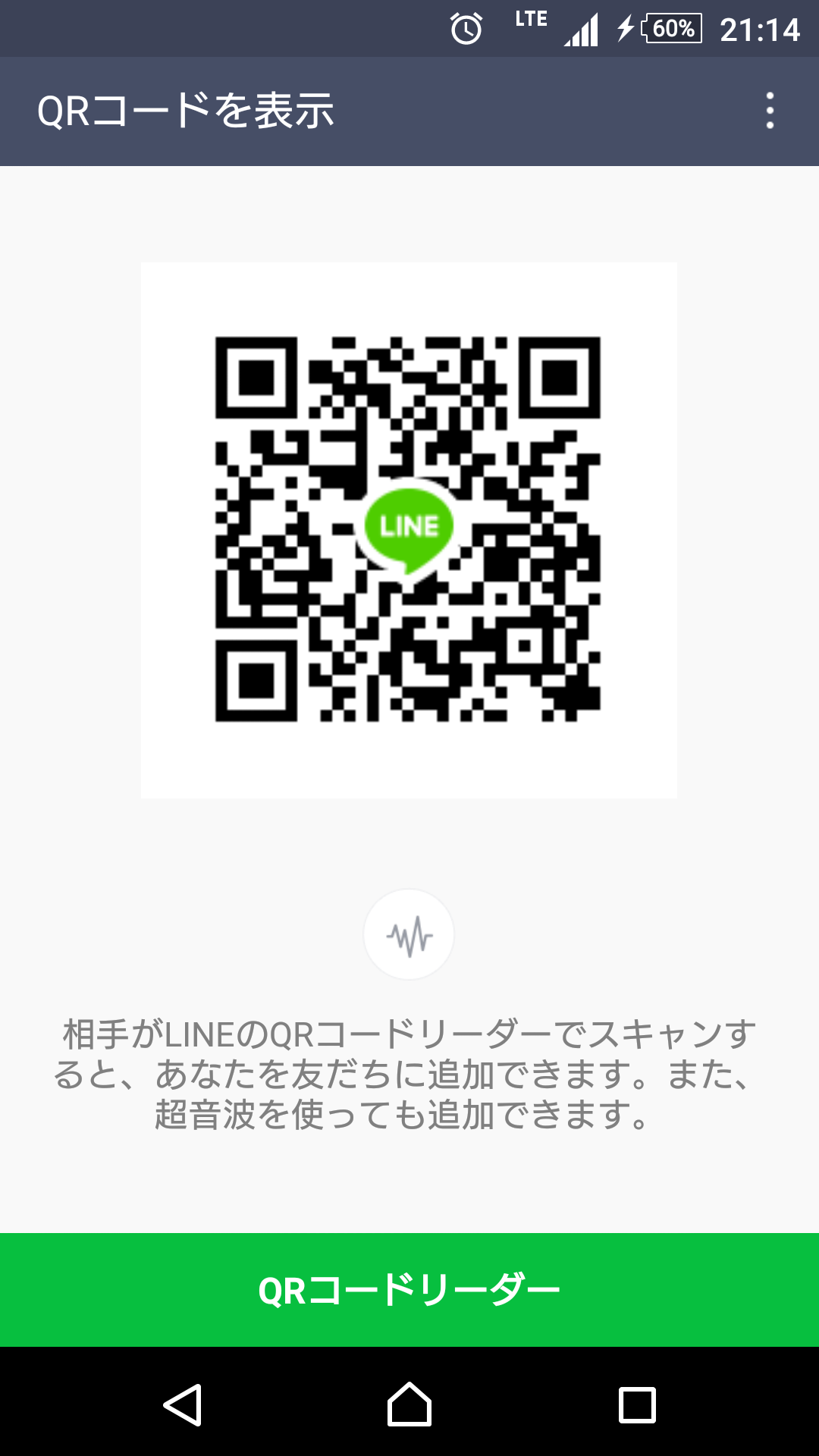Go back with the system back button
The width and height of the screenshot is (819, 1456).
pos(183,1404)
